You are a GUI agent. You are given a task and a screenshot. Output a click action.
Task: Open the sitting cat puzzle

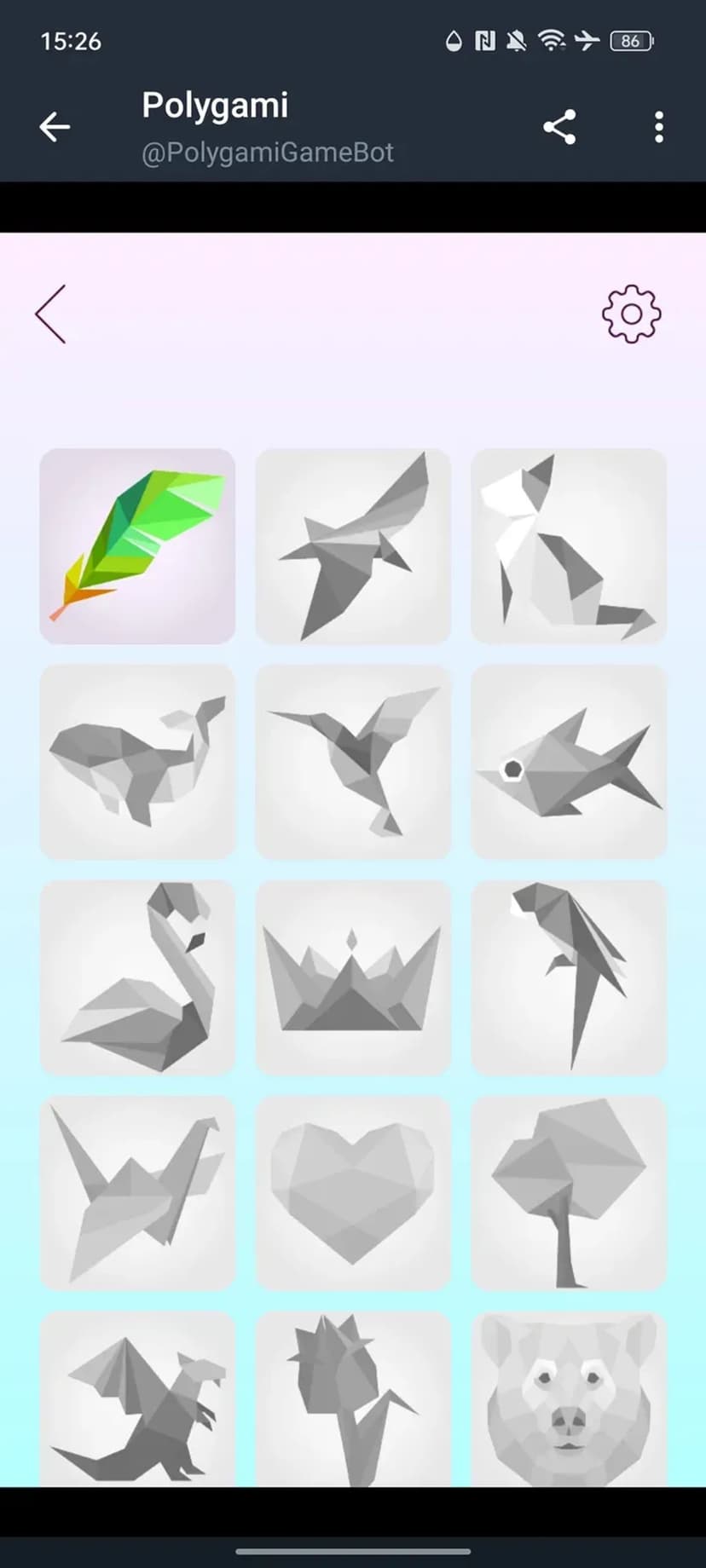[569, 546]
